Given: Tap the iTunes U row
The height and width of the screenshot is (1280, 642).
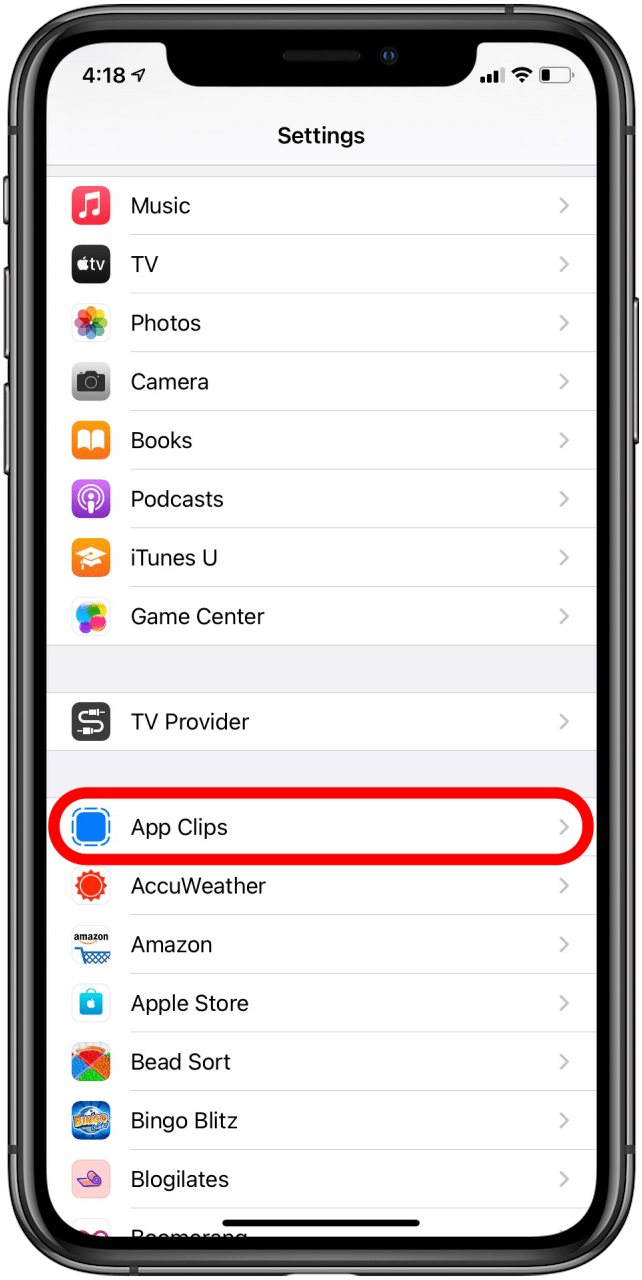Looking at the screenshot, I should pos(320,558).
